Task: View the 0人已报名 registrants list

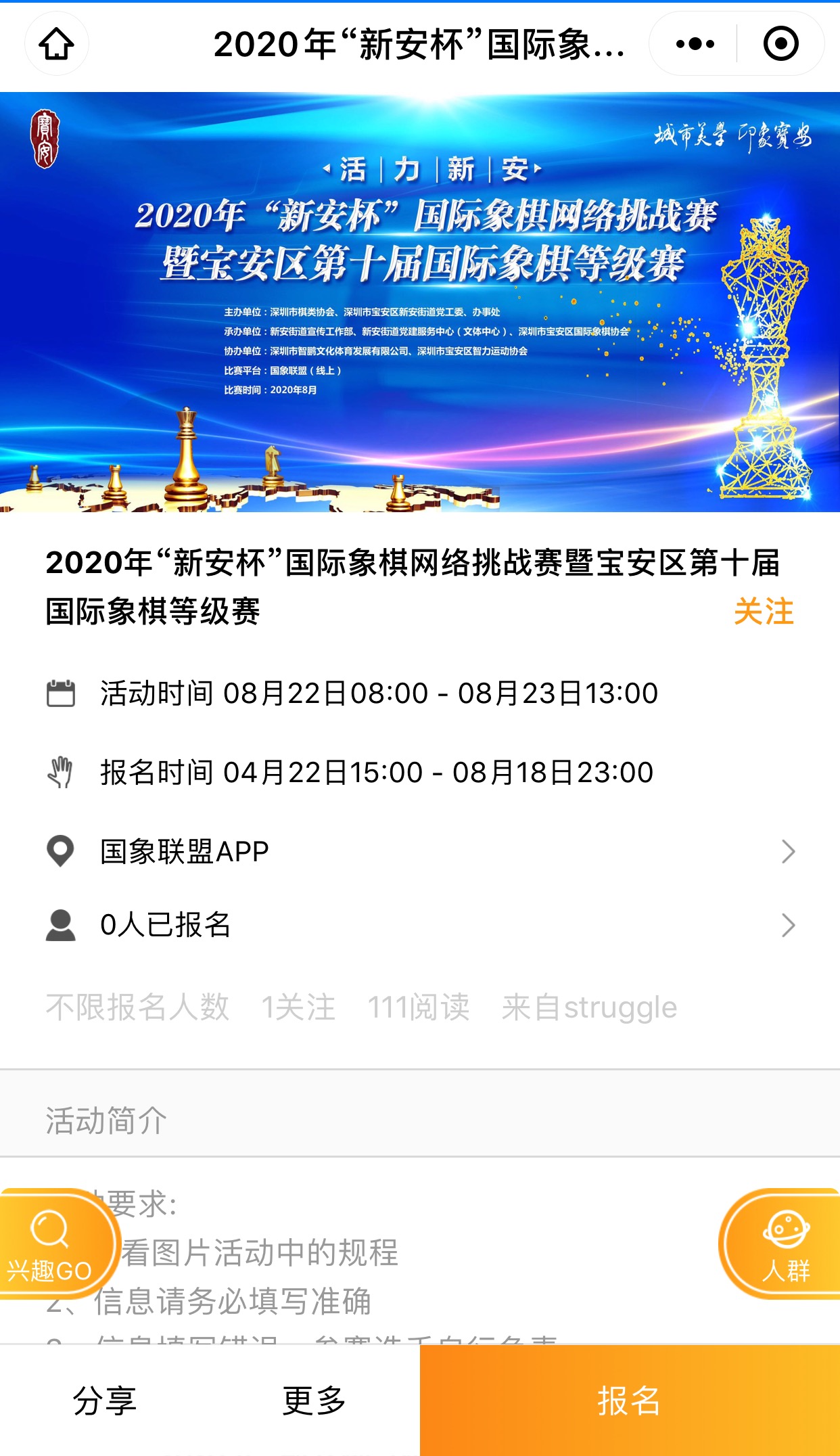Action: tap(419, 925)
